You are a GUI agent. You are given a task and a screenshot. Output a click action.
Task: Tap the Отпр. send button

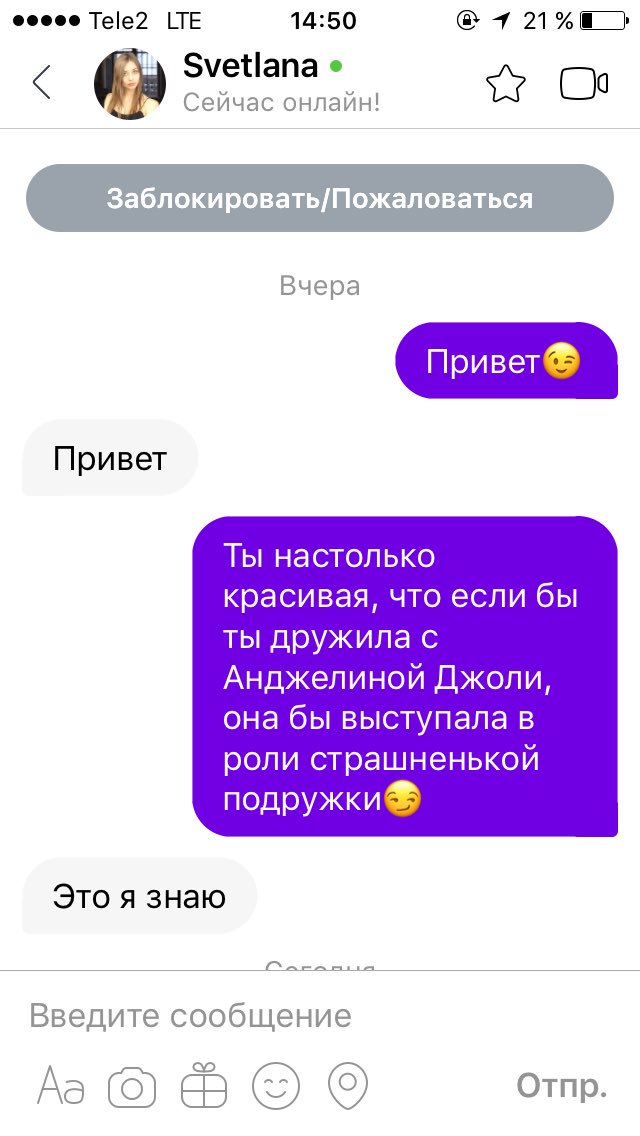coord(562,1086)
